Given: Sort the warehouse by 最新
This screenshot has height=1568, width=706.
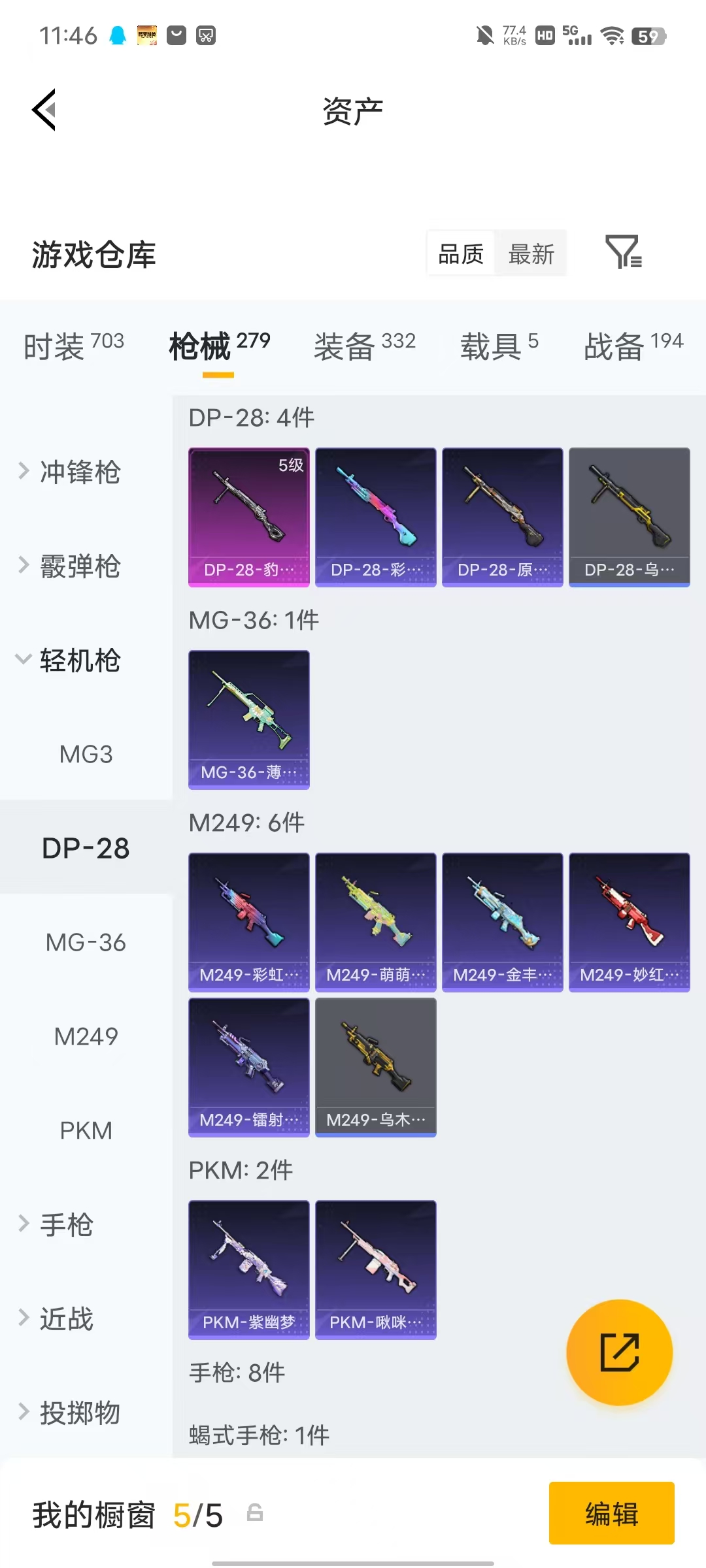Looking at the screenshot, I should coord(531,253).
